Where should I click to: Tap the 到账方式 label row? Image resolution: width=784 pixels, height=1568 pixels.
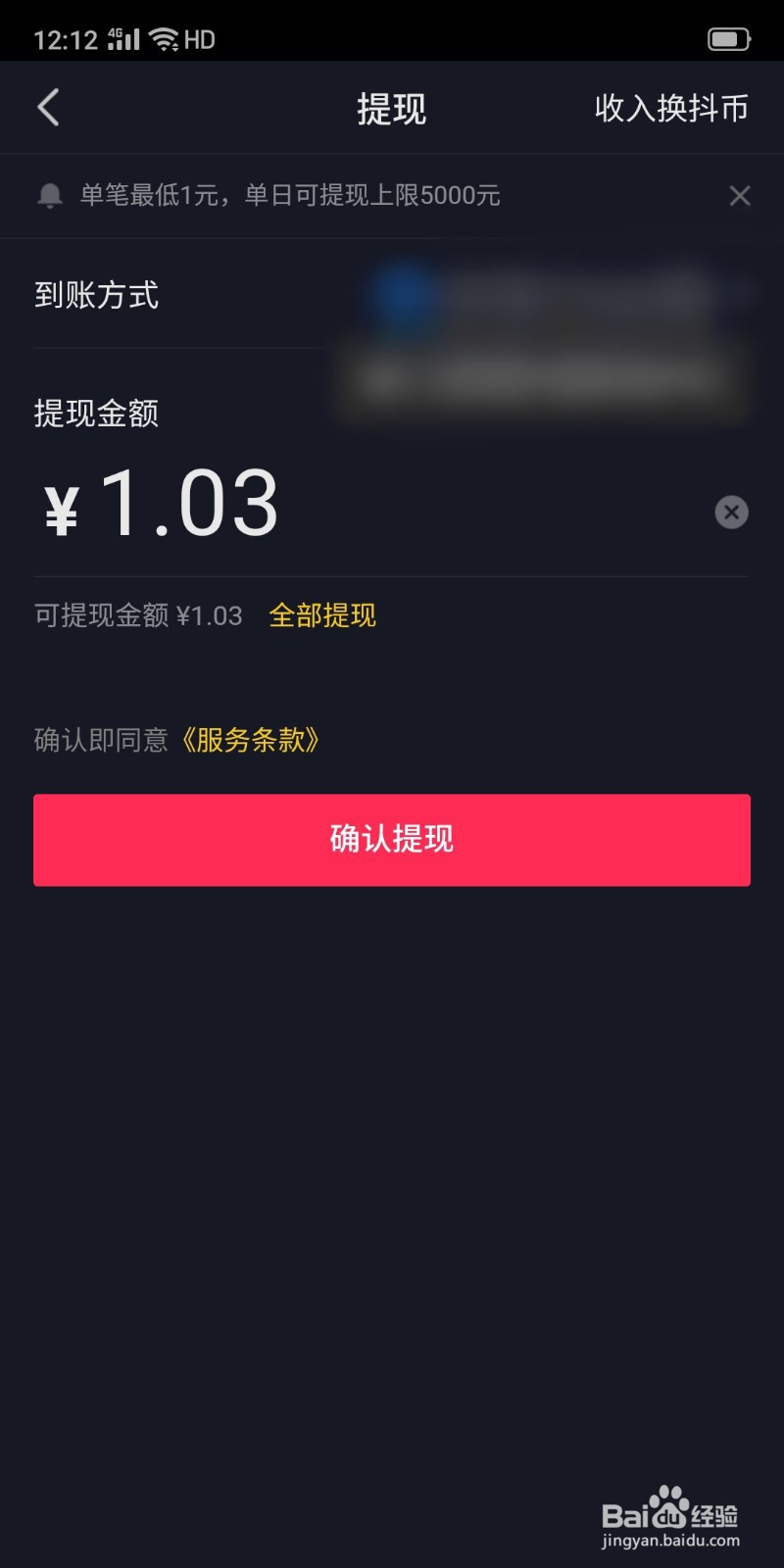[x=97, y=295]
